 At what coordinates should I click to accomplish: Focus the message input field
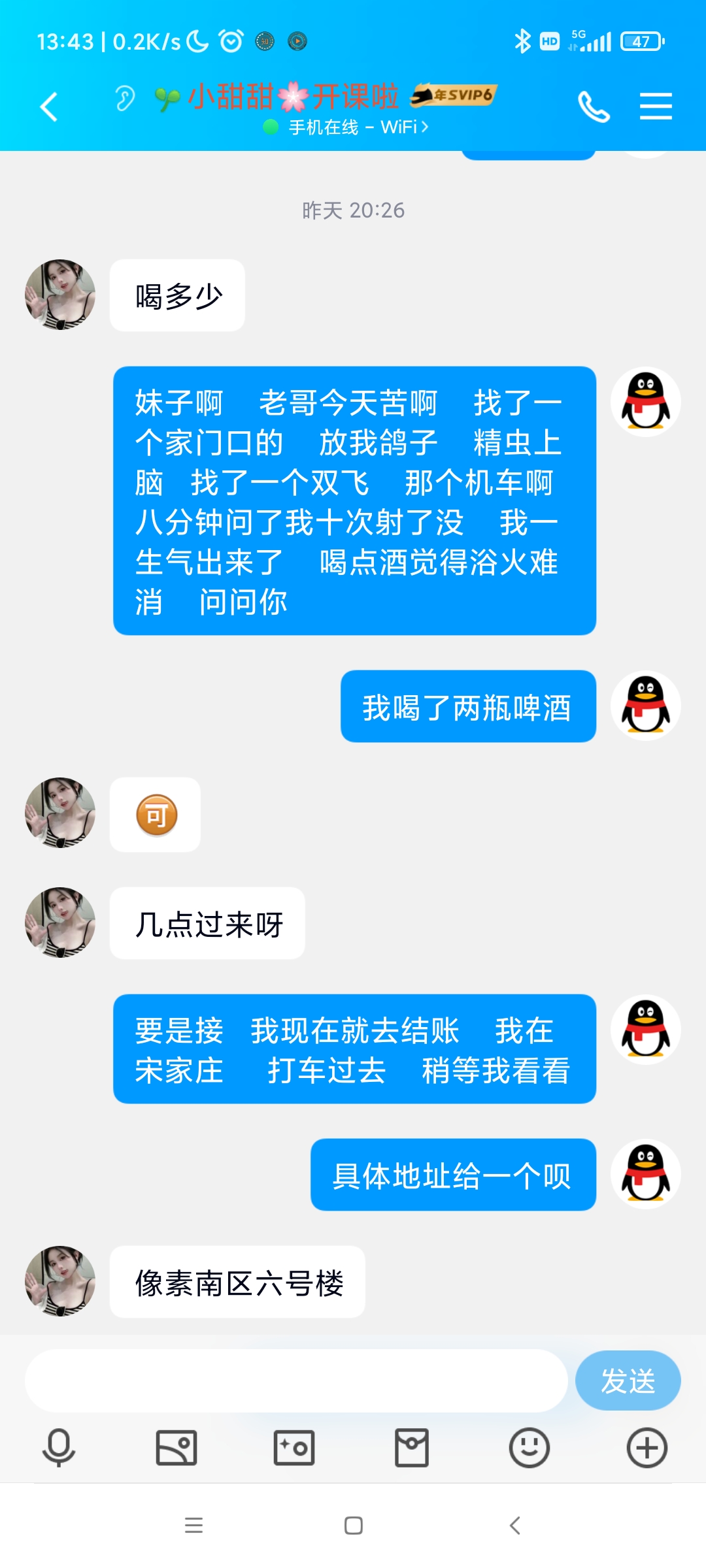pyautogui.click(x=295, y=1380)
